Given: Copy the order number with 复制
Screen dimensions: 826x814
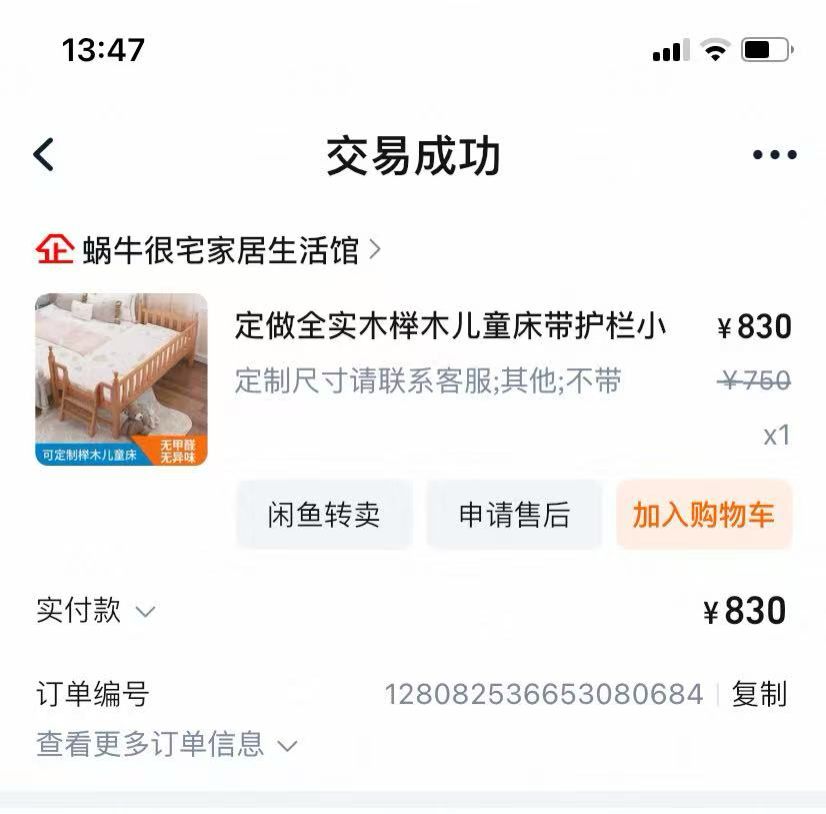Looking at the screenshot, I should (759, 694).
